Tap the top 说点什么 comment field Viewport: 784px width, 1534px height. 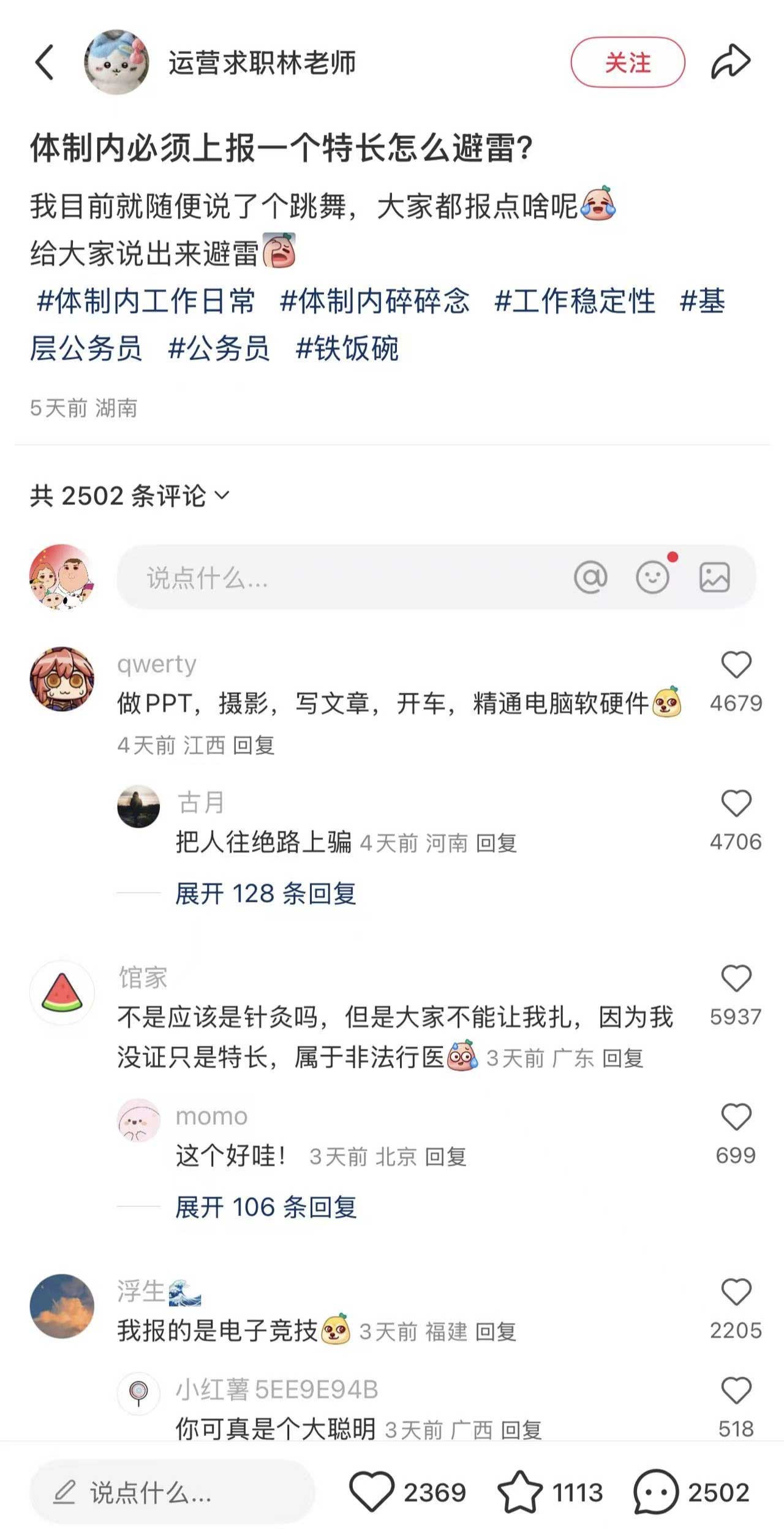343,577
